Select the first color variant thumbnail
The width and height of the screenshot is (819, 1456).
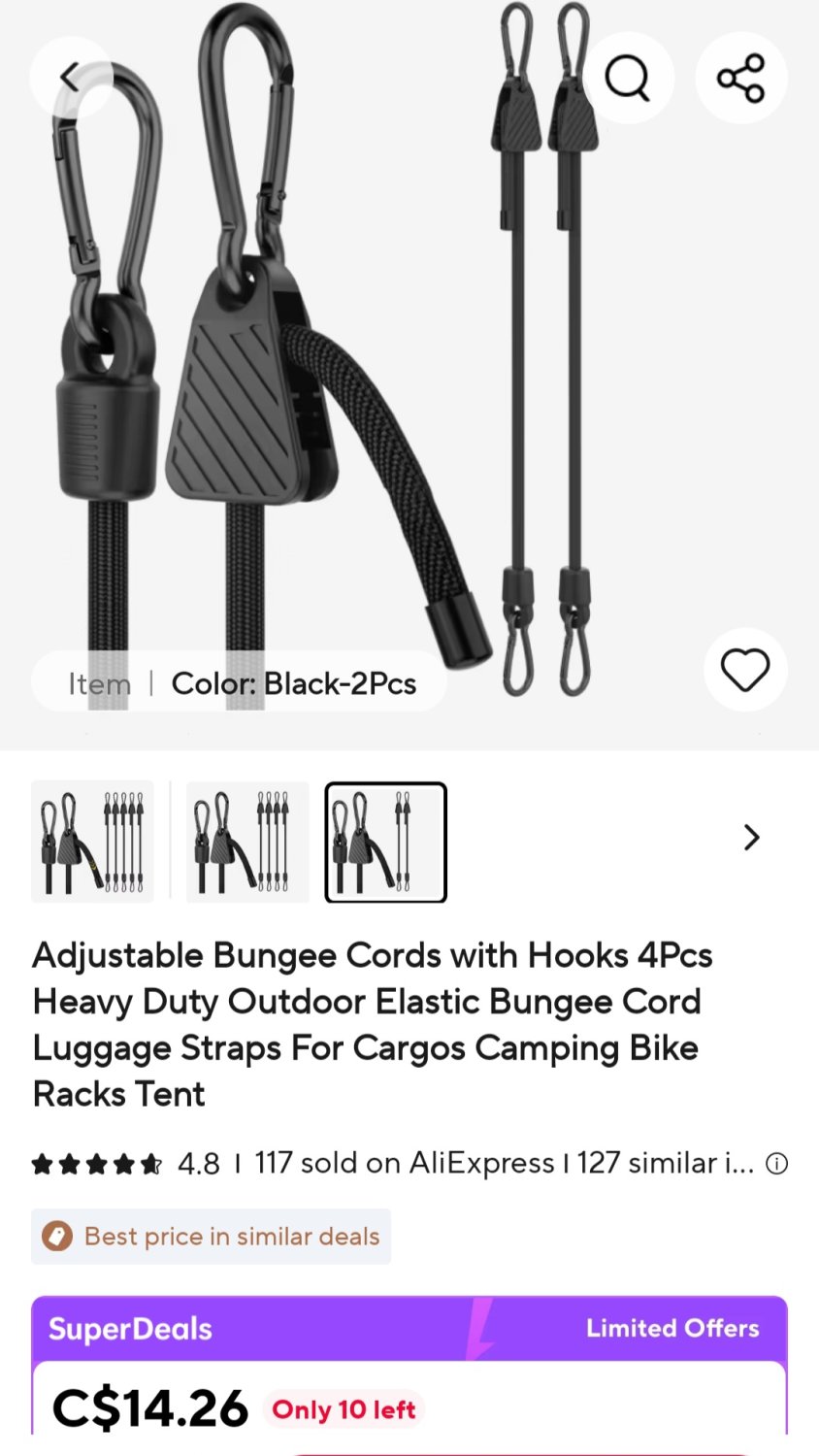pyautogui.click(x=93, y=842)
